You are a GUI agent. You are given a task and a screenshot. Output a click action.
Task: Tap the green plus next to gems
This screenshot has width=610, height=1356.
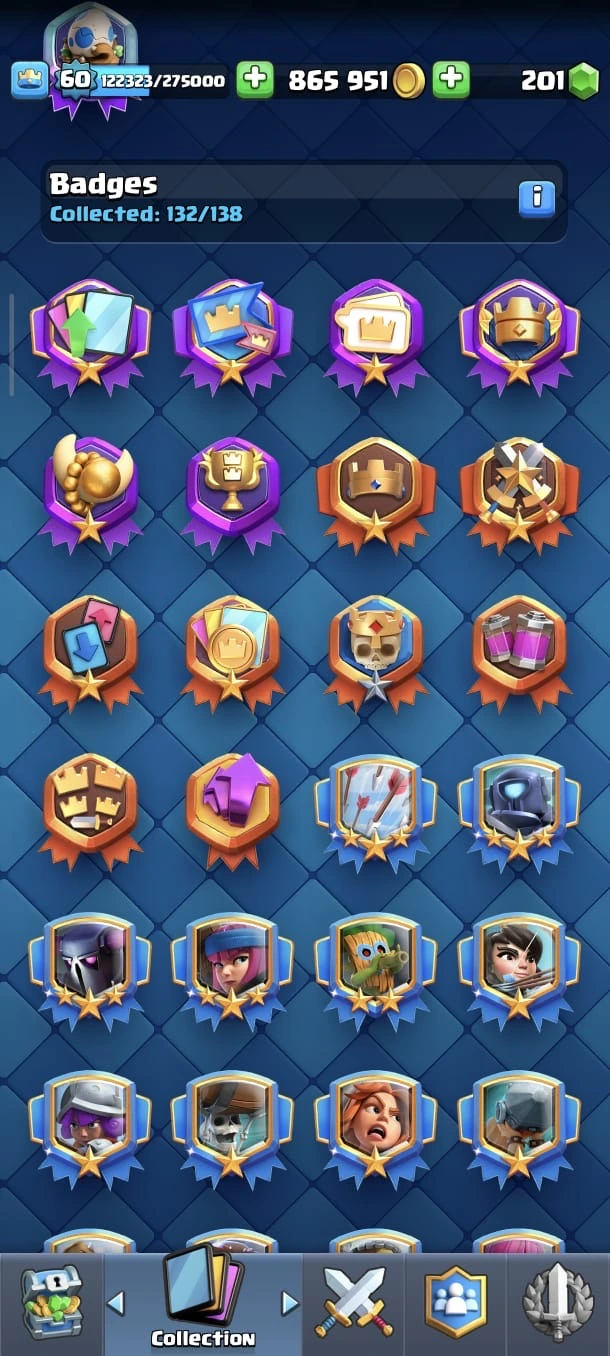451,80
